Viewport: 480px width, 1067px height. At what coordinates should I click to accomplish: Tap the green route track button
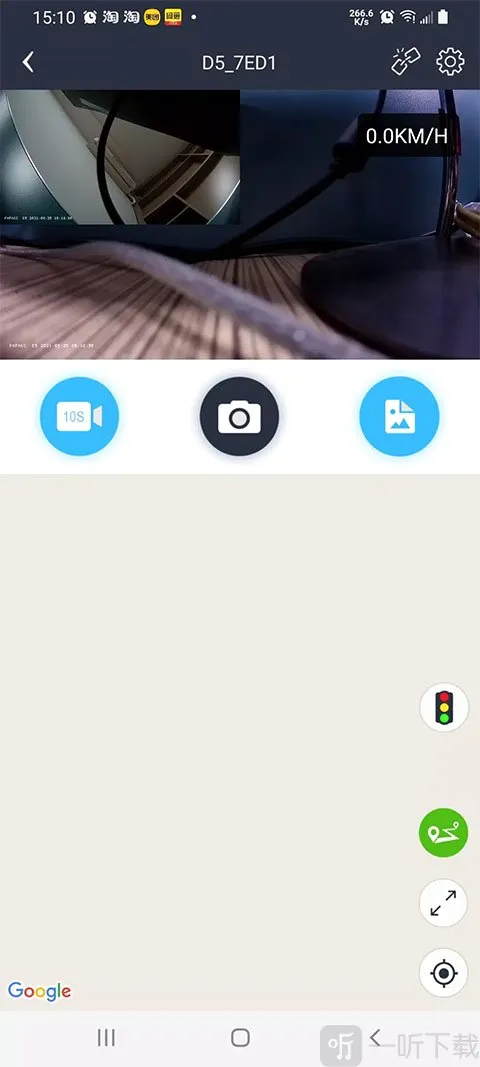click(444, 832)
